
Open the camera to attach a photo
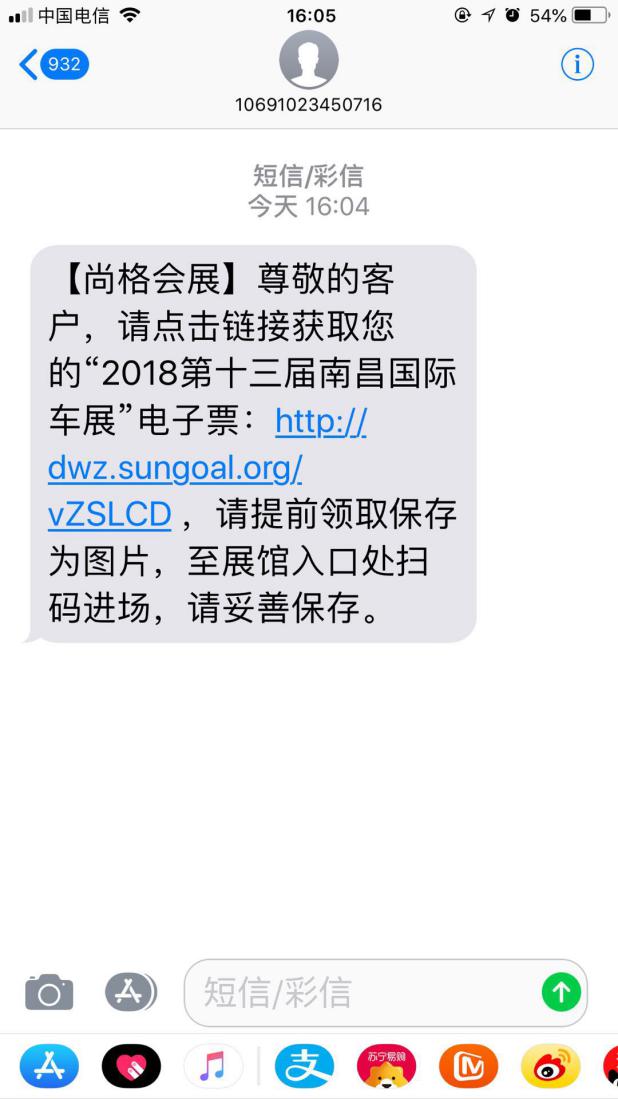tap(49, 992)
